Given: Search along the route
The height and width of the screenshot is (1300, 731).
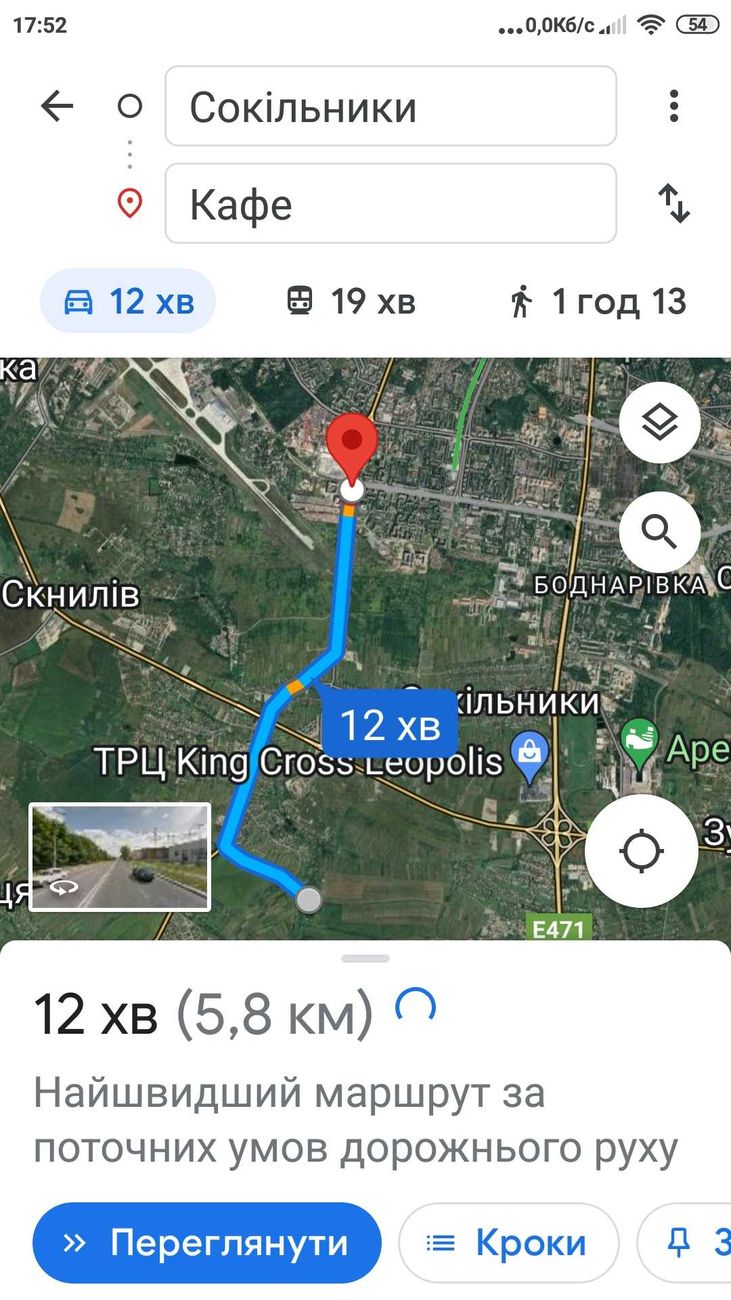Looking at the screenshot, I should tap(659, 532).
